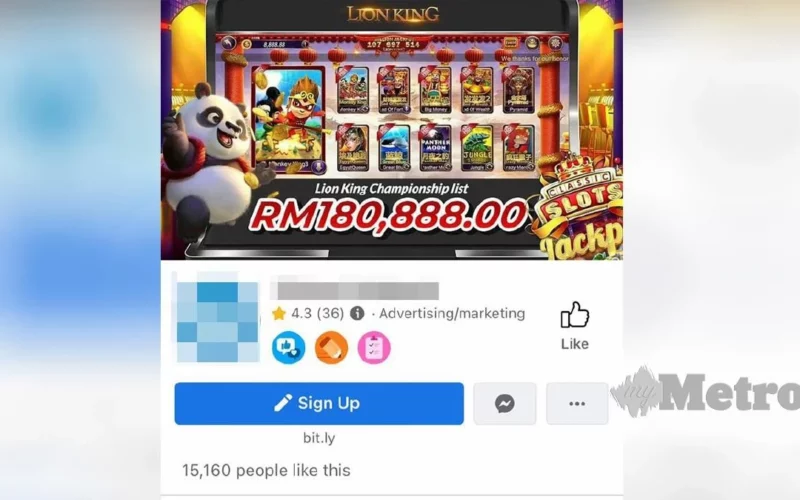This screenshot has height=500, width=800.
Task: Tap the blue Sign Up button
Action: pyautogui.click(x=319, y=403)
